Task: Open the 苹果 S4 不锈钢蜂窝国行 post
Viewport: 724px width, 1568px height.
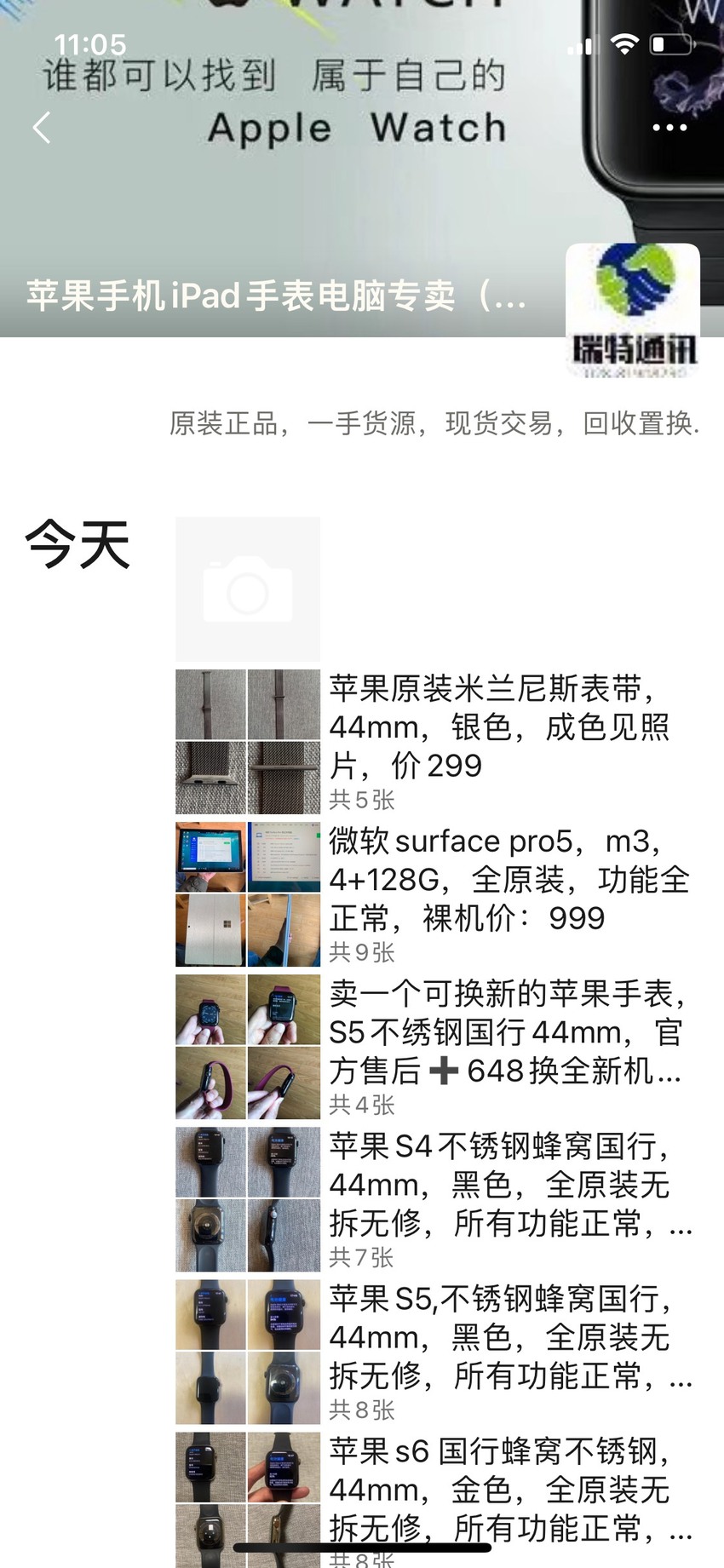Action: click(437, 1198)
